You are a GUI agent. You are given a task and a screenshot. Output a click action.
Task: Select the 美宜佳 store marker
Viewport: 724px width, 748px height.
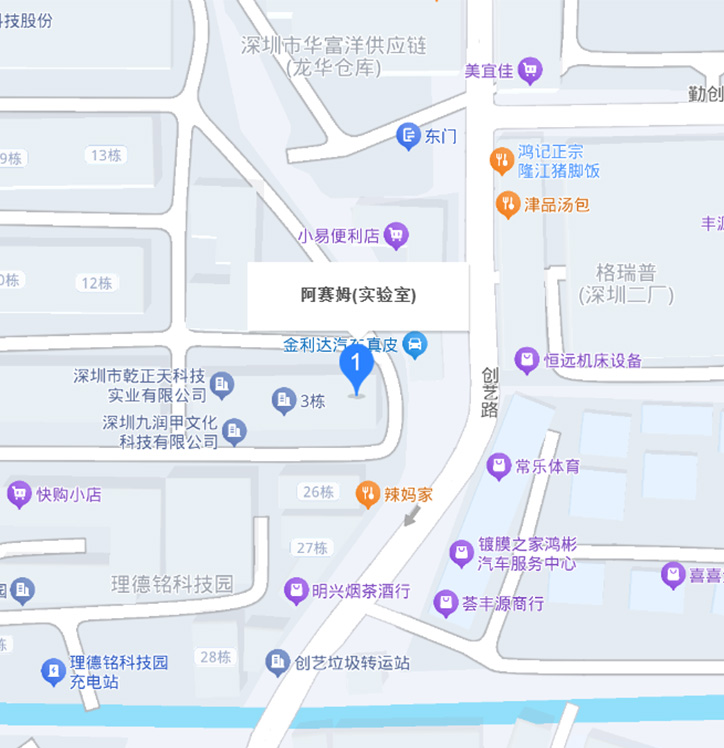[x=530, y=70]
